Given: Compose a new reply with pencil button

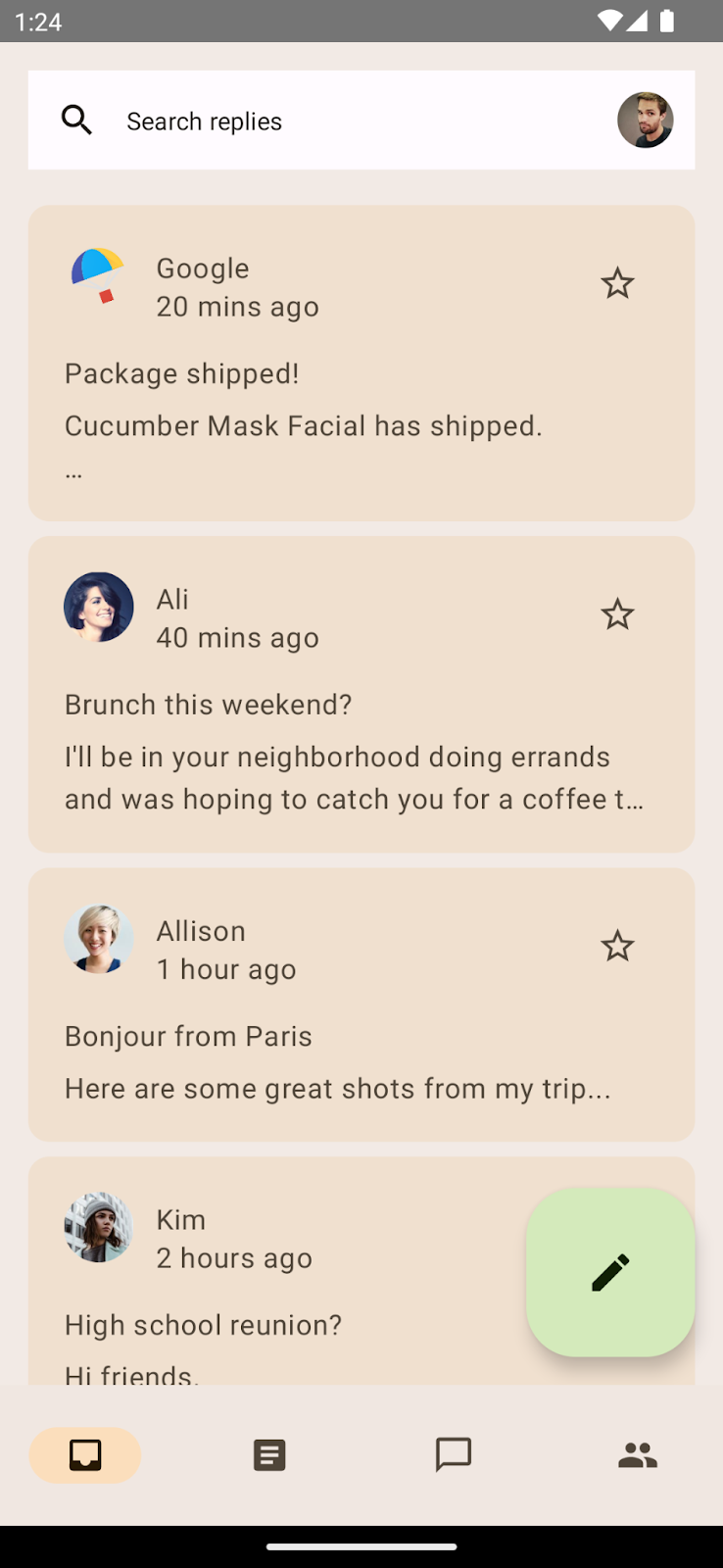Looking at the screenshot, I should [610, 1272].
